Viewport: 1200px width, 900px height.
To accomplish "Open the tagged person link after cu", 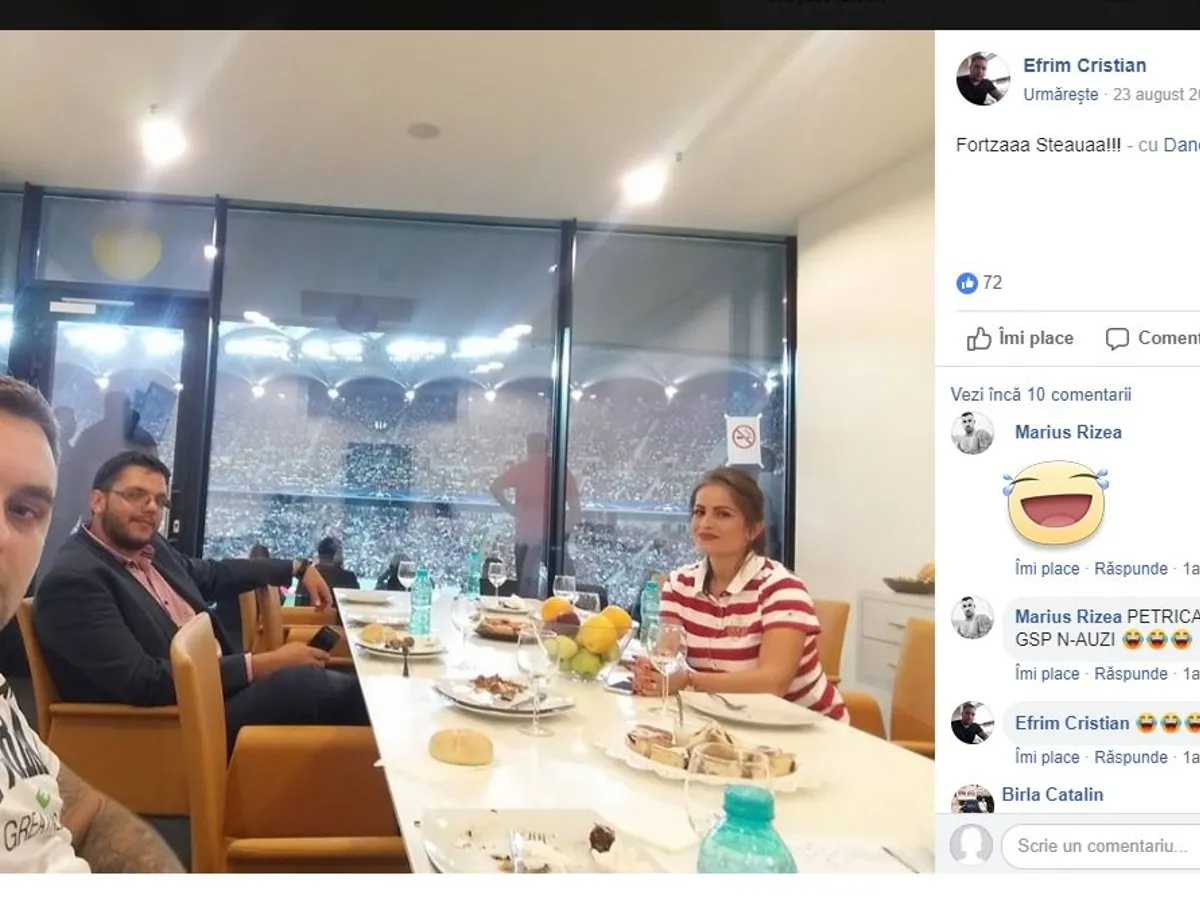I will click(x=1181, y=145).
